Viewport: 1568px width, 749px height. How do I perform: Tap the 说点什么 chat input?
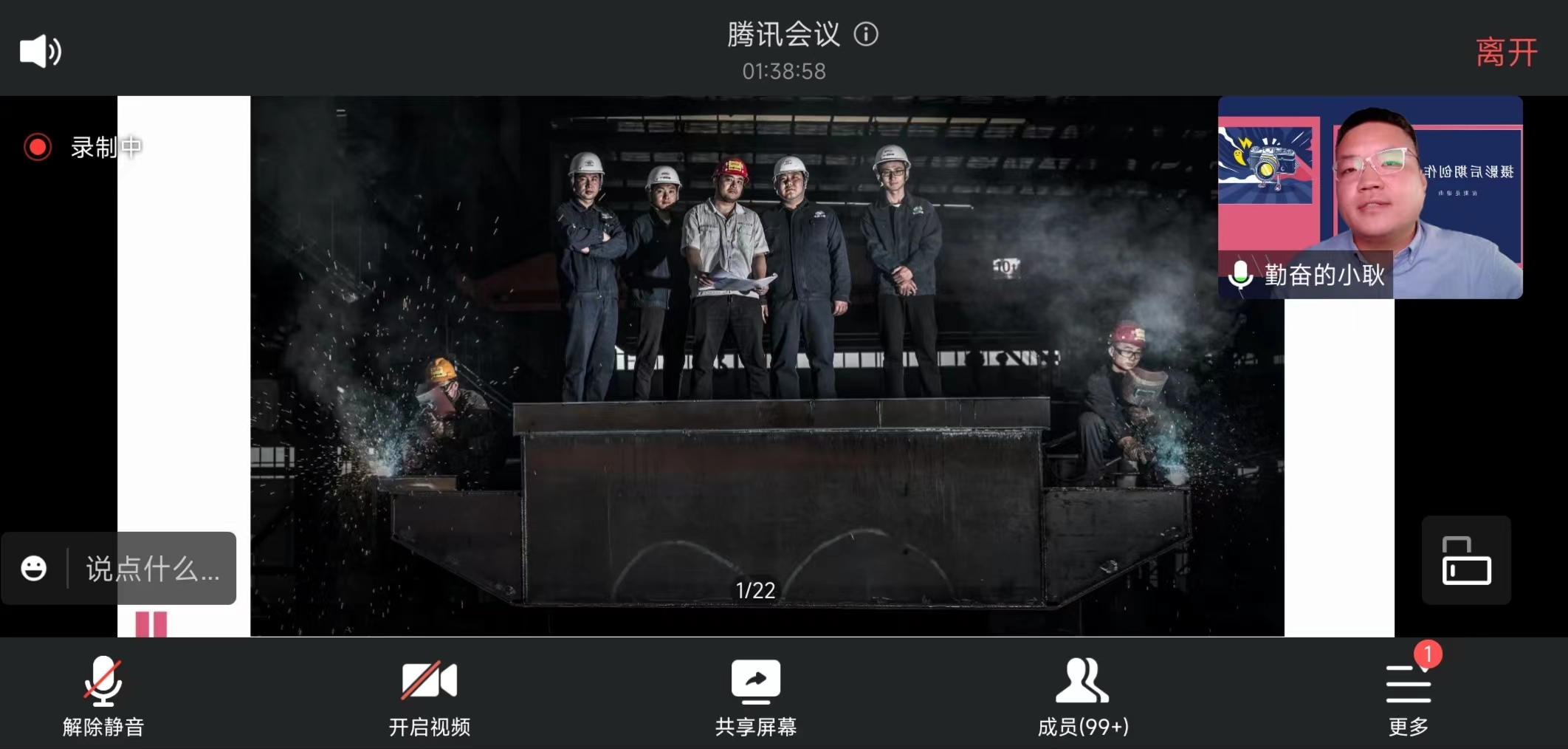pos(152,569)
